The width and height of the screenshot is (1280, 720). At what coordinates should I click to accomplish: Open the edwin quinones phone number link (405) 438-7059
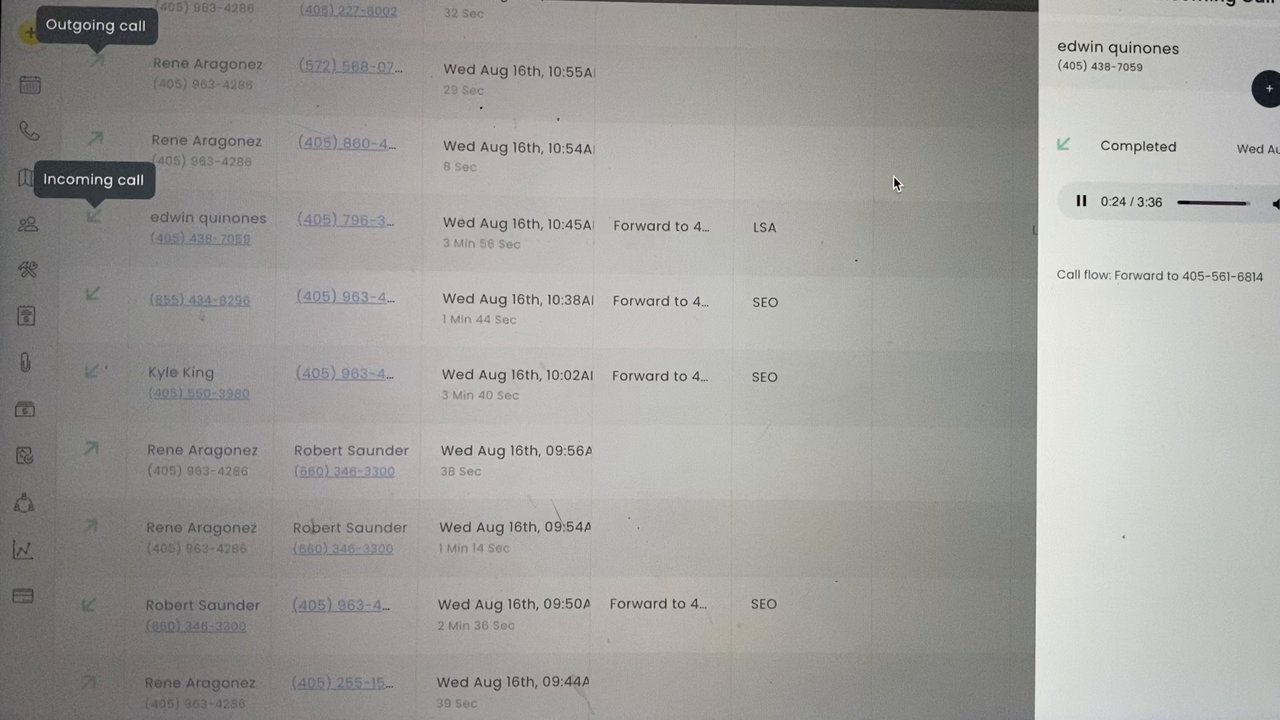[x=200, y=239]
